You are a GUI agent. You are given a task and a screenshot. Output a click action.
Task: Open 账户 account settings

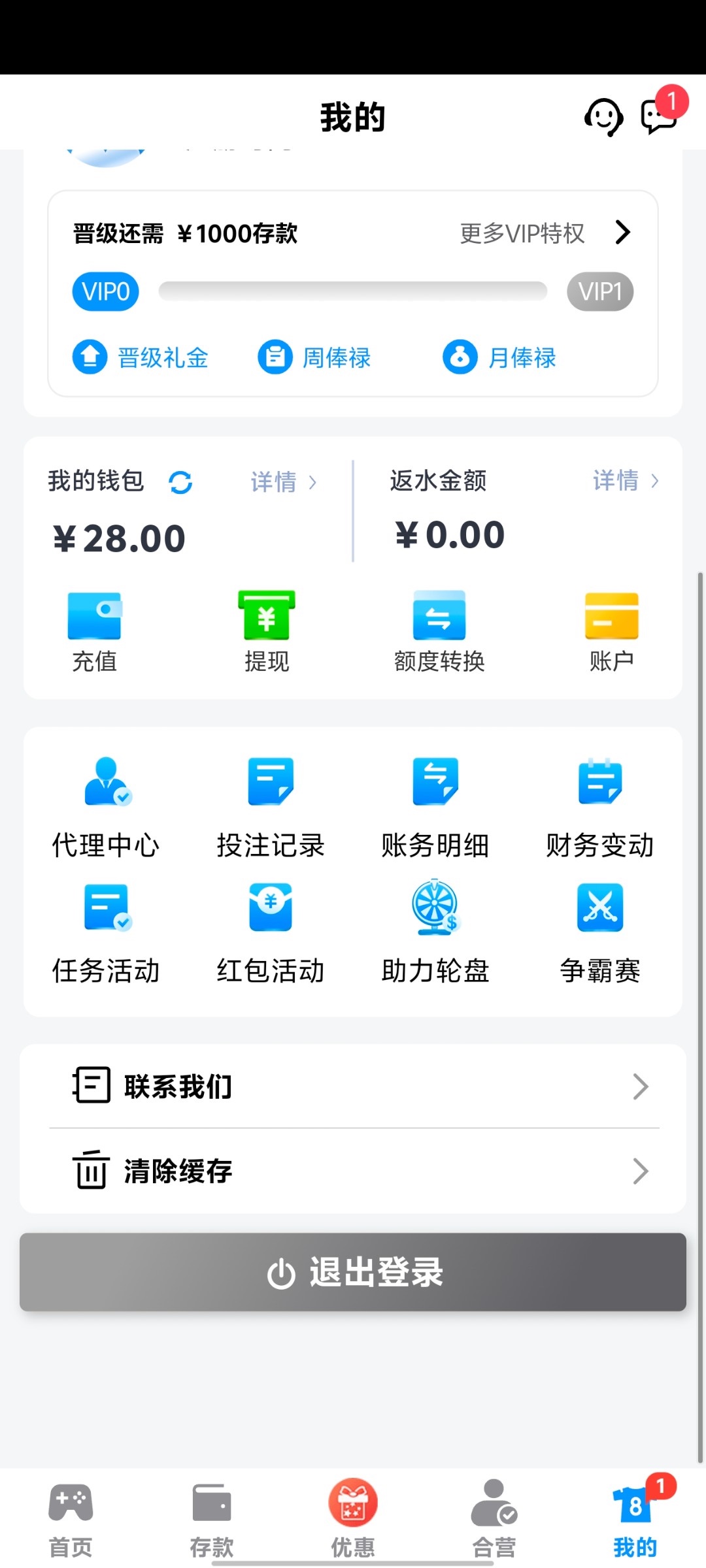611,631
